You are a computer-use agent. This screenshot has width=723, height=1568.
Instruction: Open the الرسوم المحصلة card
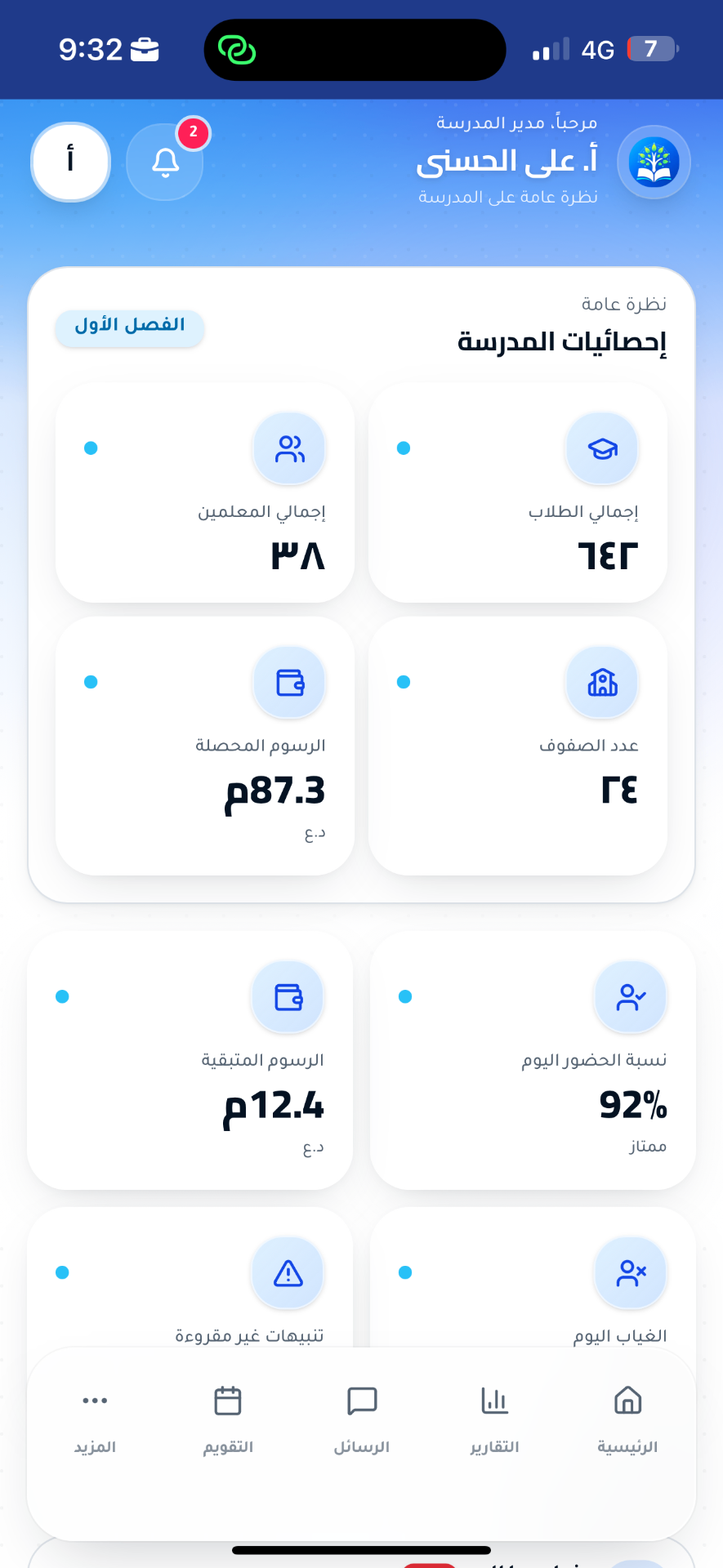[x=205, y=746]
